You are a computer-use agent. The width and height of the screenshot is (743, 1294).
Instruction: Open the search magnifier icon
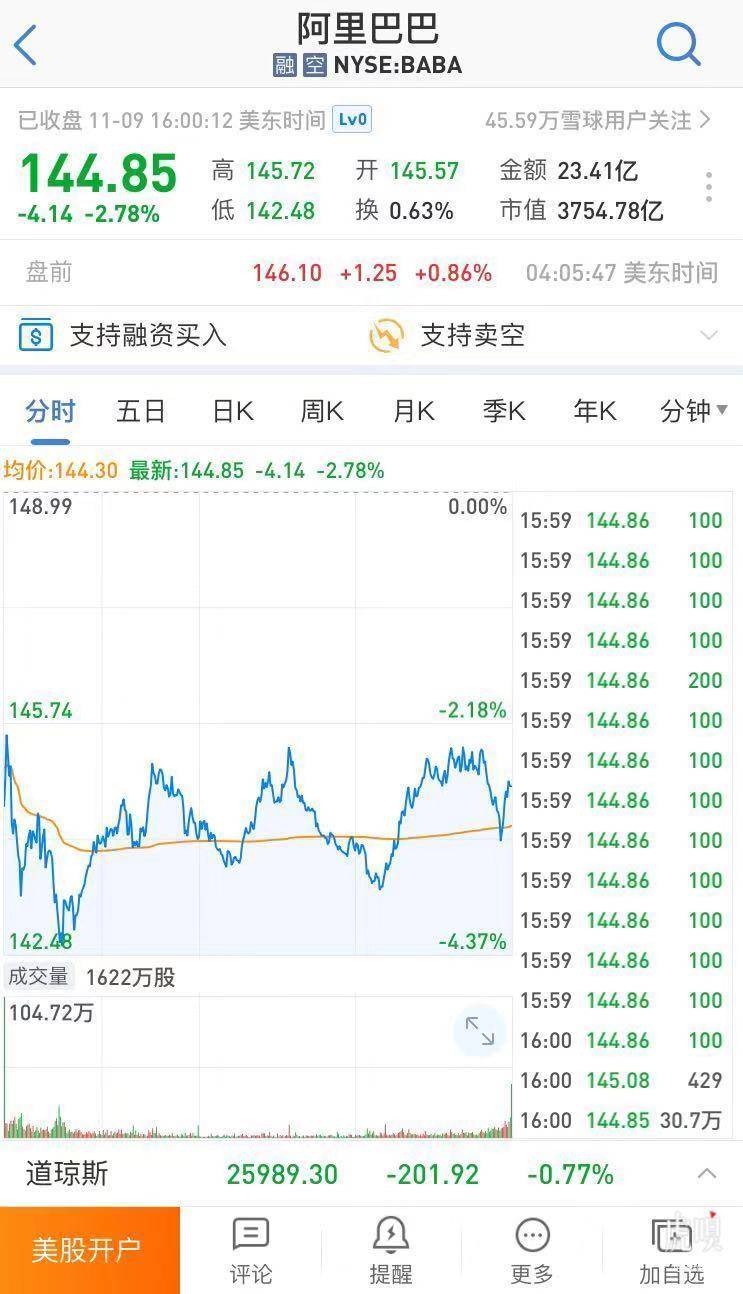coord(679,44)
